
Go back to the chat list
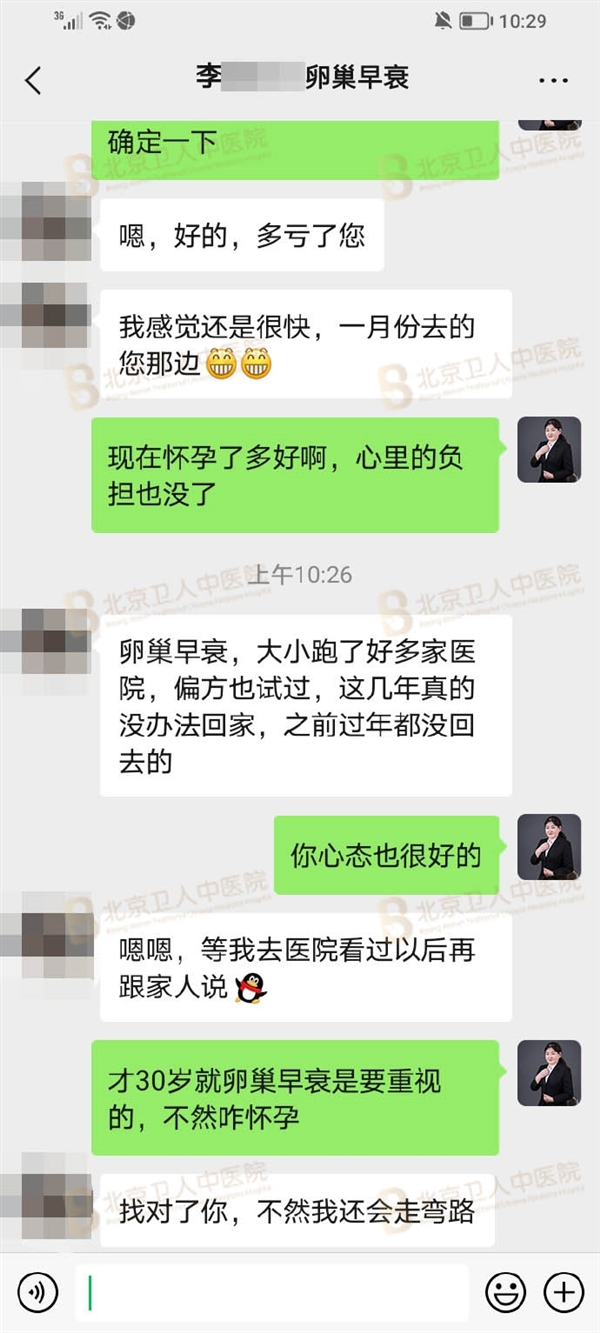click(34, 81)
